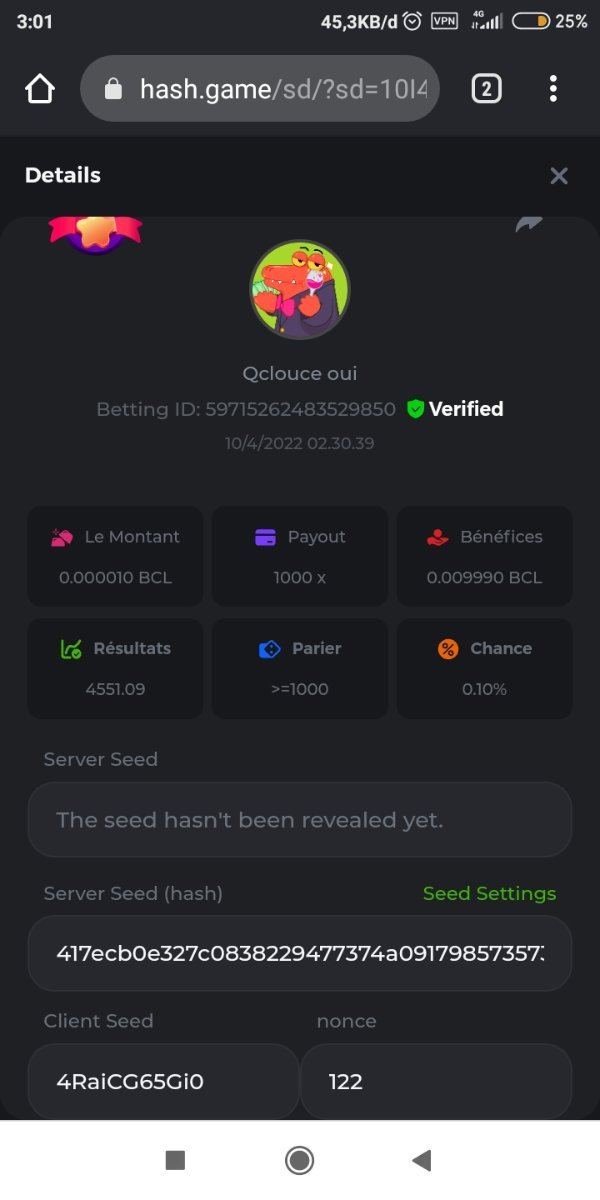Screen dimensions: 600x1200
Task: Open the tab switcher showing 2 tabs
Action: pyautogui.click(x=486, y=89)
